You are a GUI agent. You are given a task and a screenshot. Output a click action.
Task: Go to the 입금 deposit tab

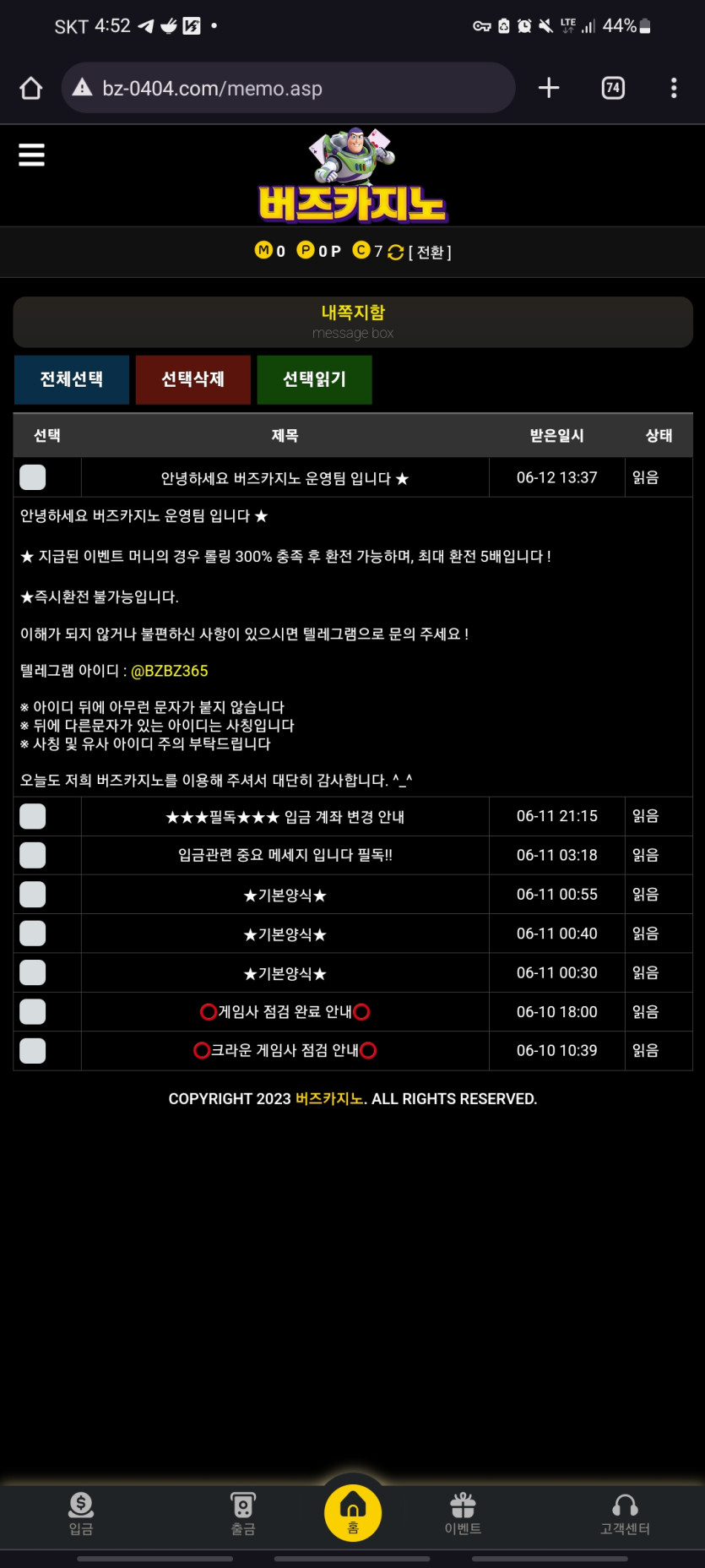pyautogui.click(x=81, y=1513)
